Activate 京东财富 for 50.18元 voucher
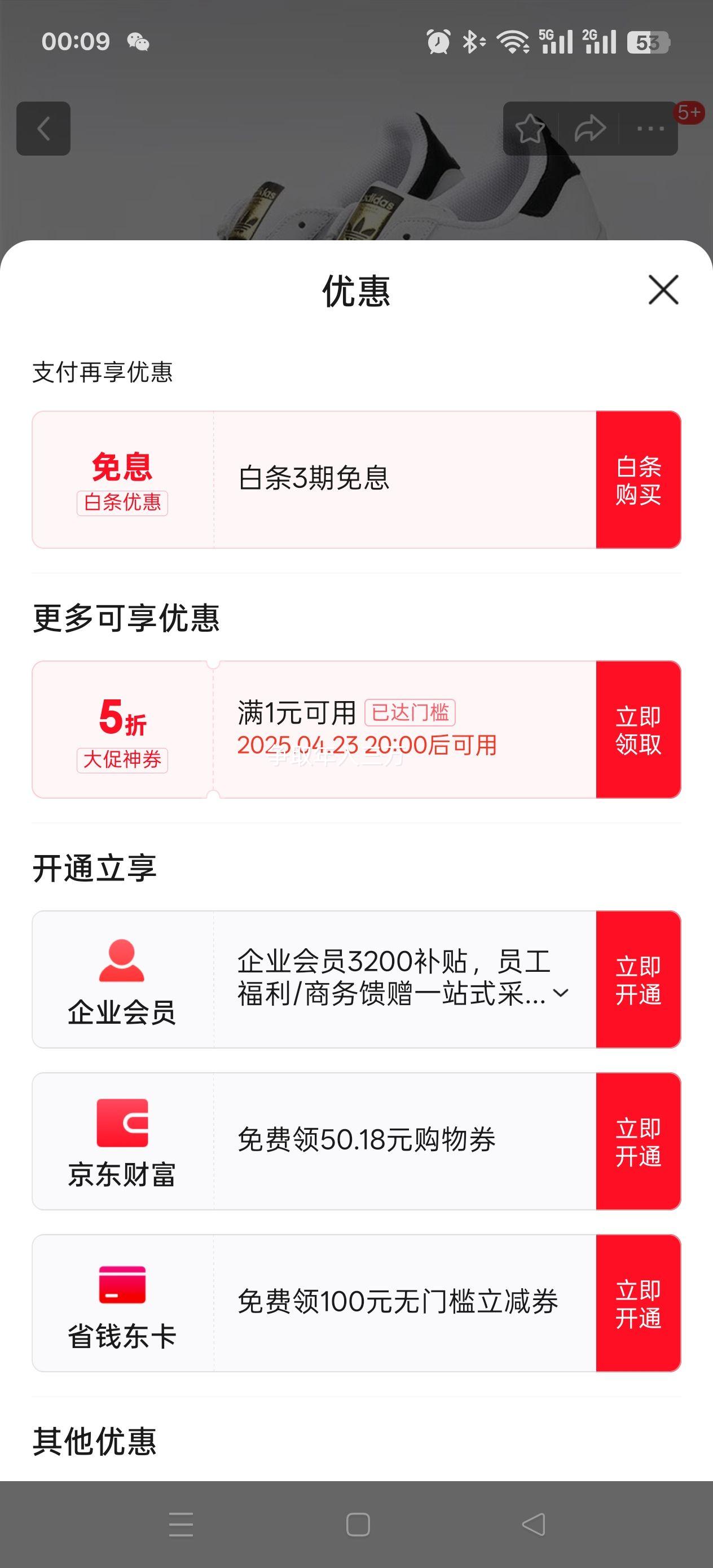This screenshot has height=1568, width=713. 637,1141
